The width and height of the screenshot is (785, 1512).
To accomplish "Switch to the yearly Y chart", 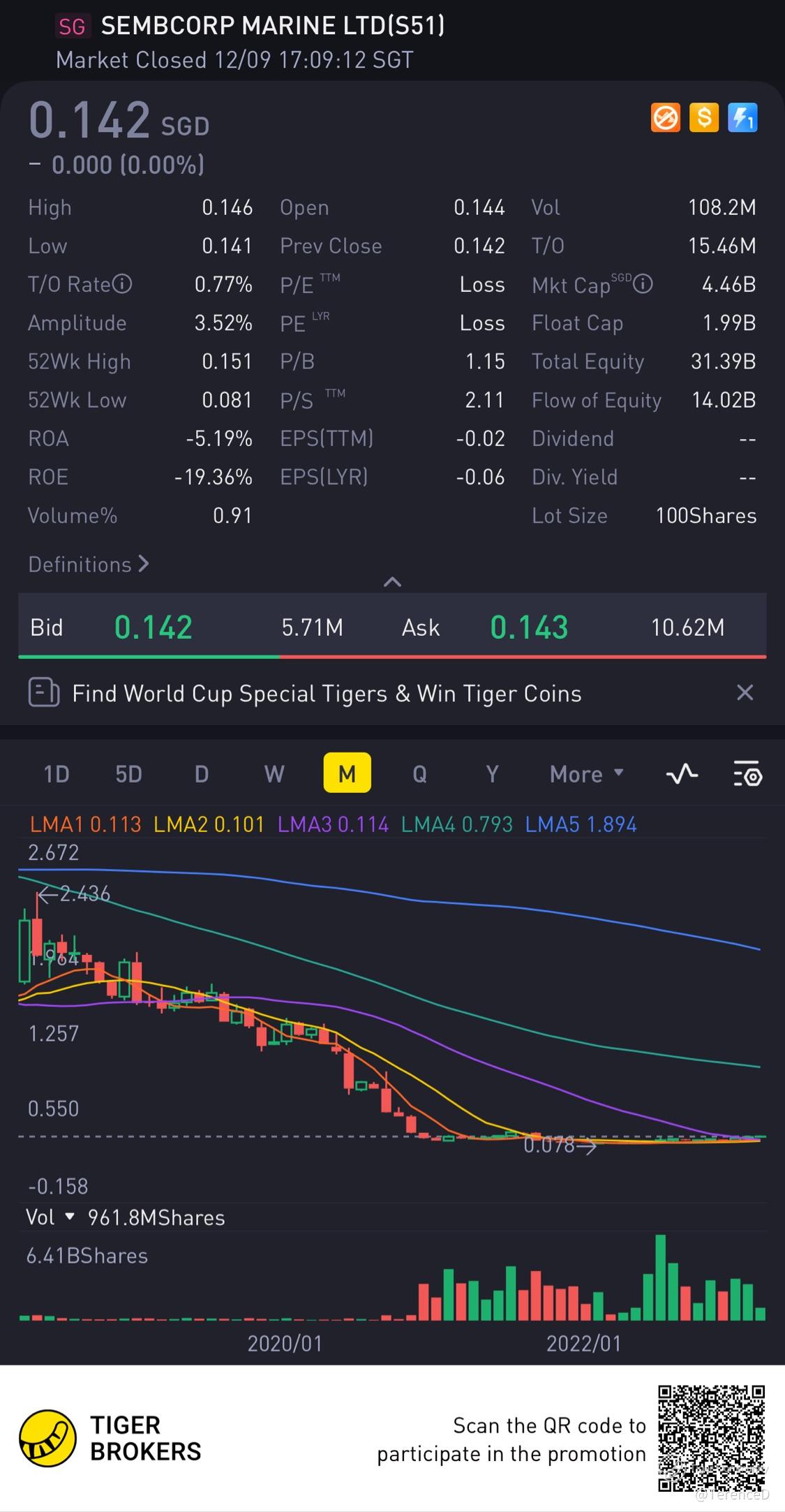I will click(492, 774).
